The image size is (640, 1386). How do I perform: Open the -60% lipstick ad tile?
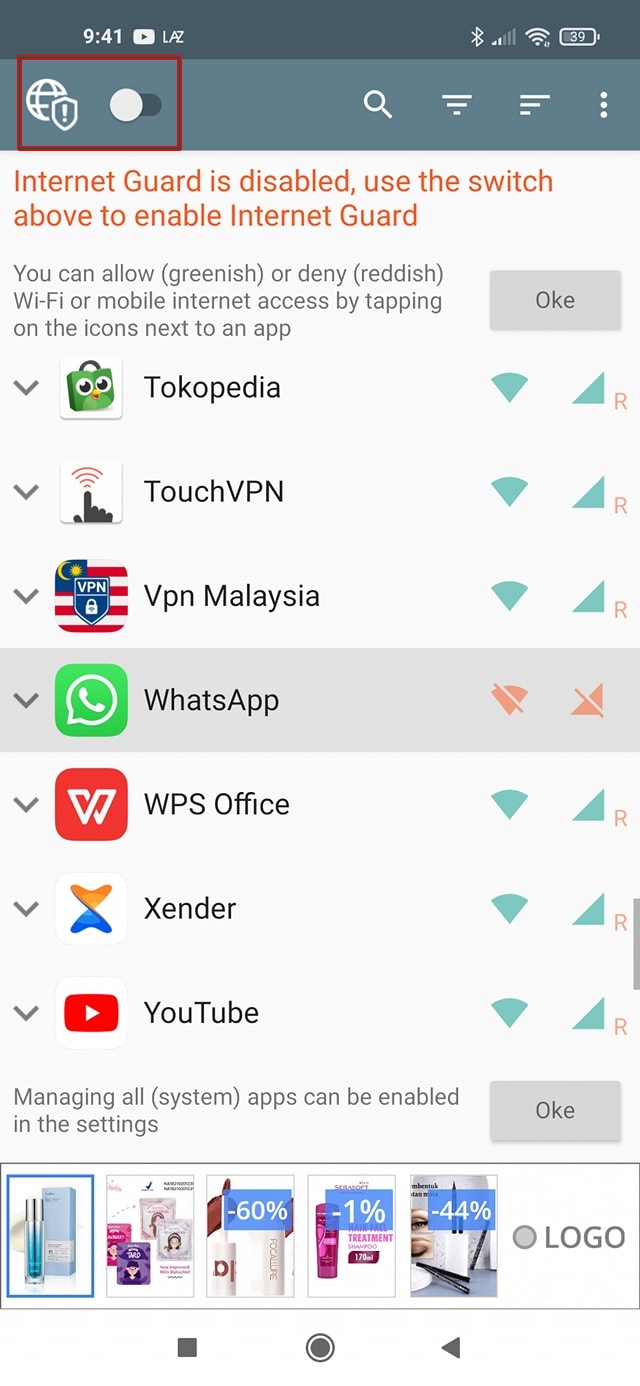point(250,1236)
